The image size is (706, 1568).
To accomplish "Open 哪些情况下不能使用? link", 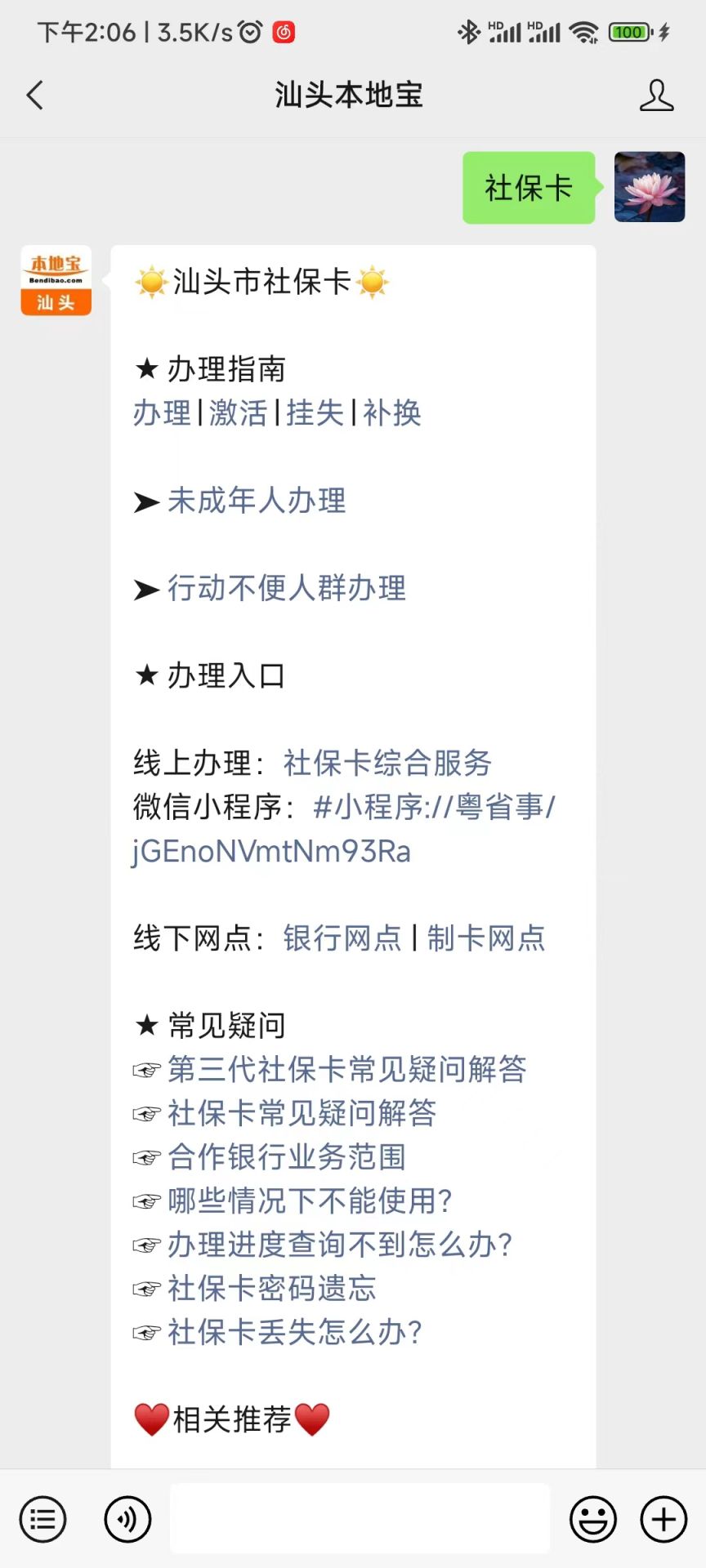I will tap(311, 1200).
